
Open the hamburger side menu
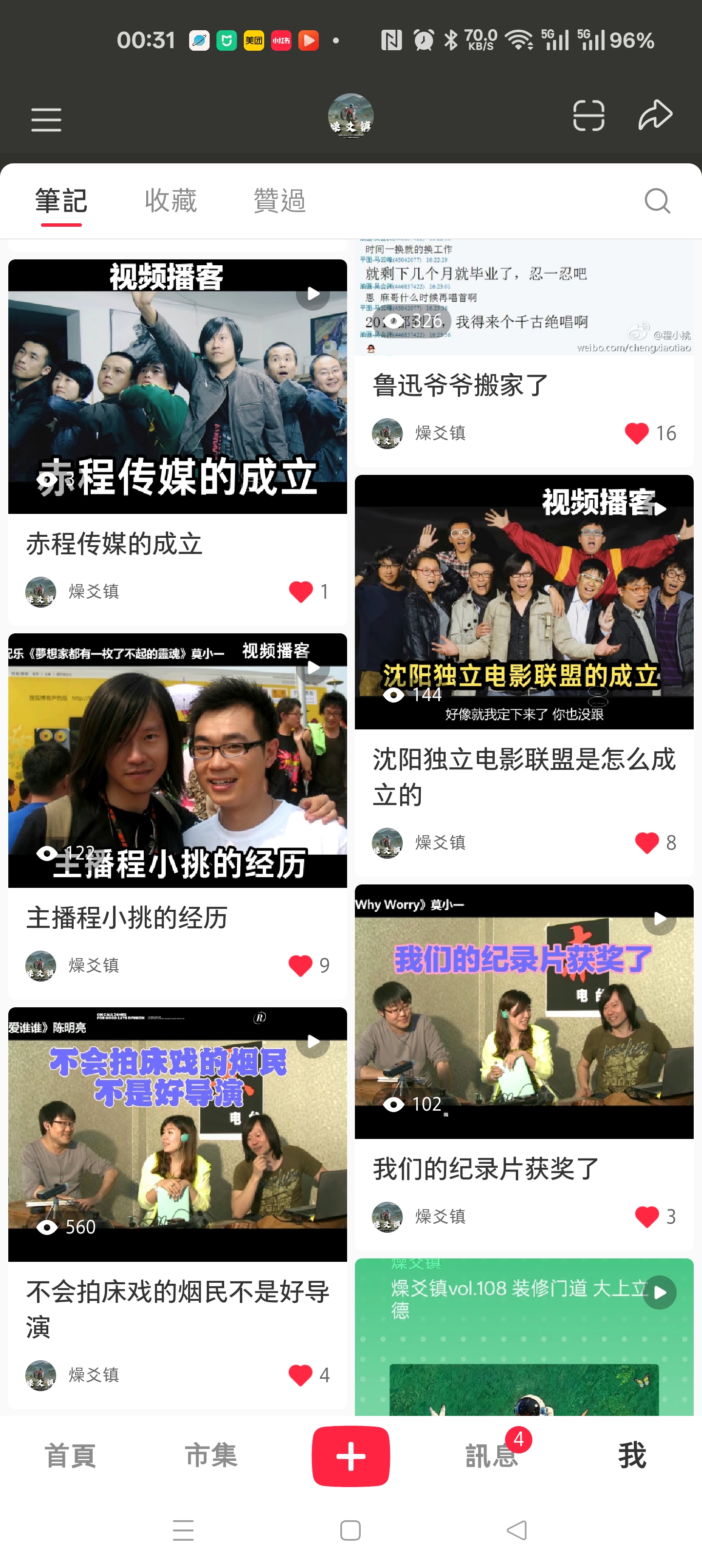(x=46, y=119)
